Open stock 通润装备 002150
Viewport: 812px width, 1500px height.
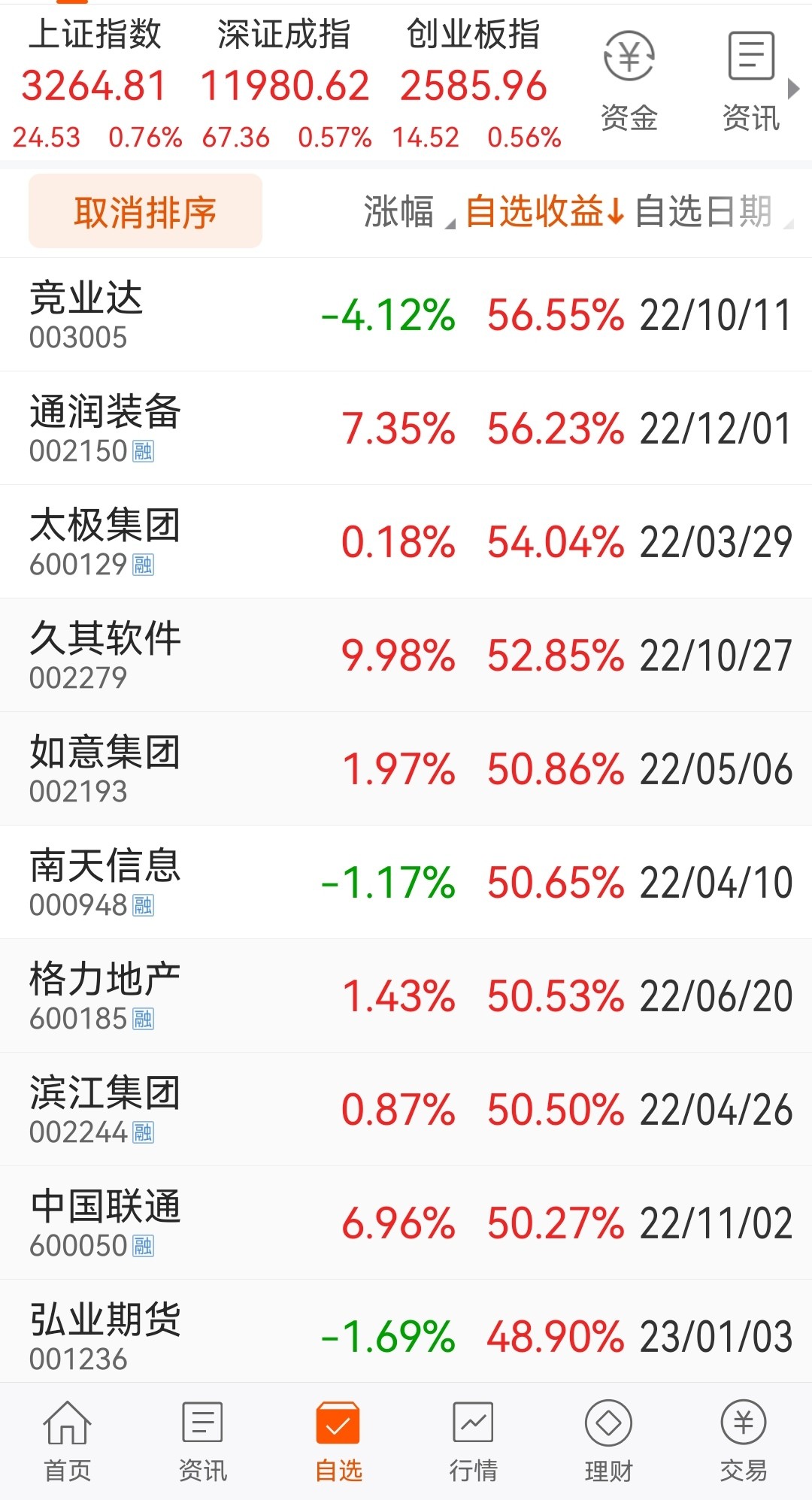406,428
